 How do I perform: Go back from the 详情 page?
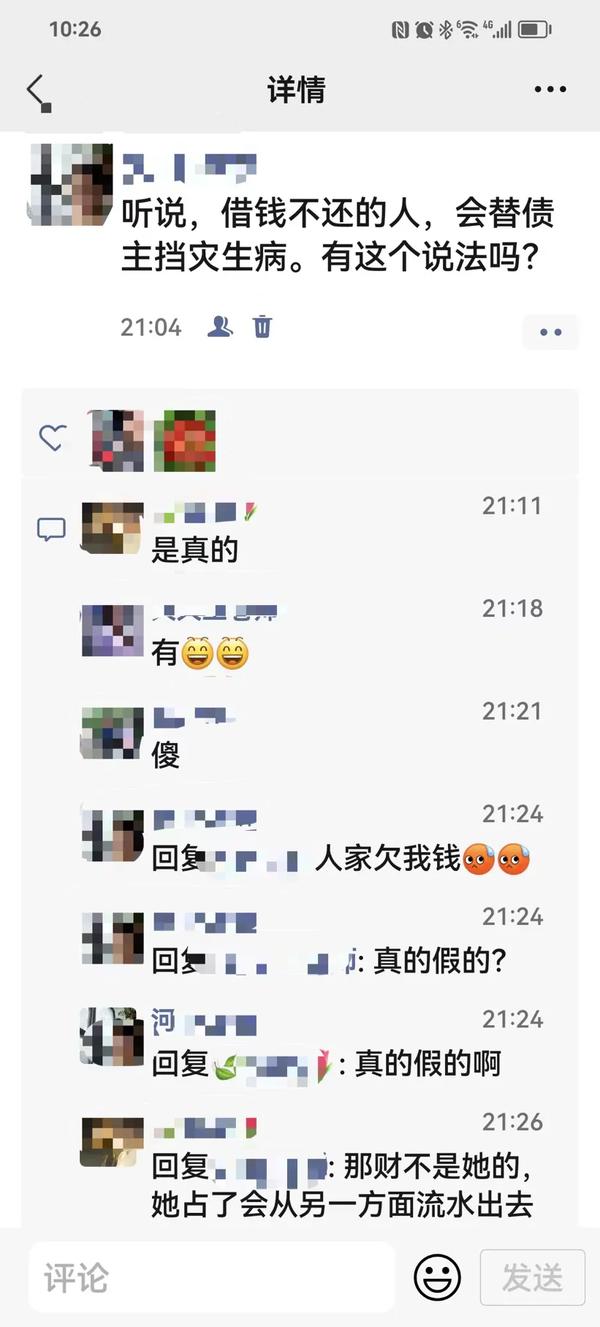[x=38, y=90]
